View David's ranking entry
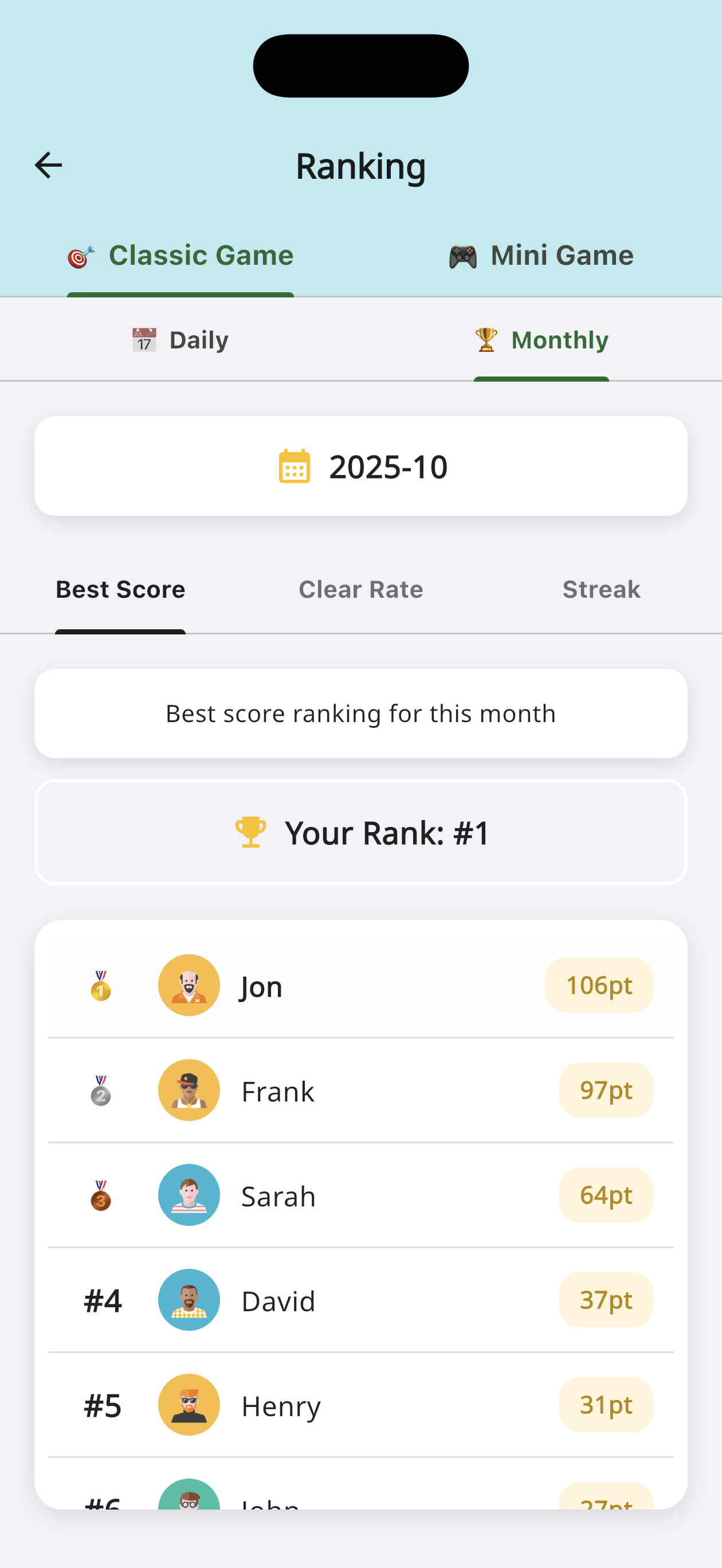 click(361, 1300)
